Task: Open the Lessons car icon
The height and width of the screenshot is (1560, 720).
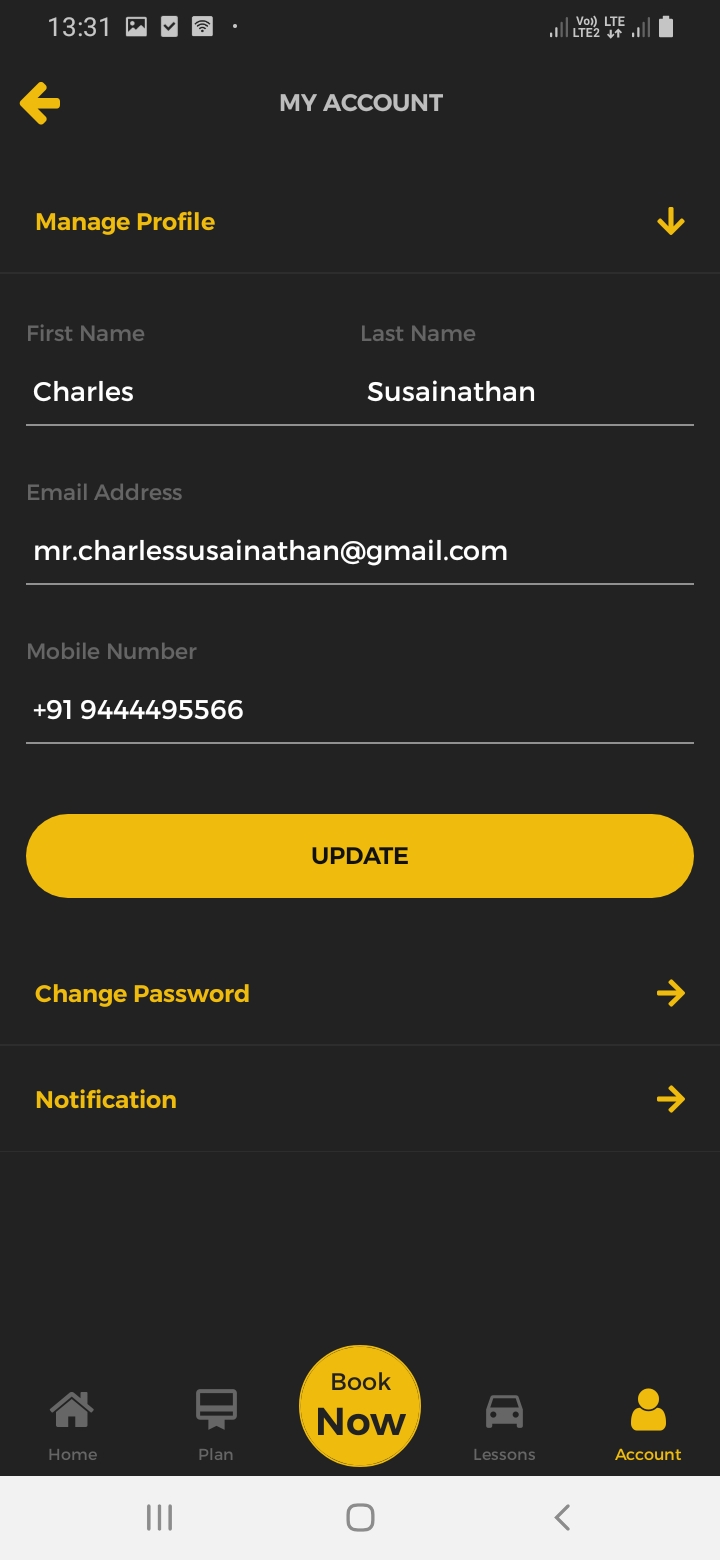Action: [504, 1412]
